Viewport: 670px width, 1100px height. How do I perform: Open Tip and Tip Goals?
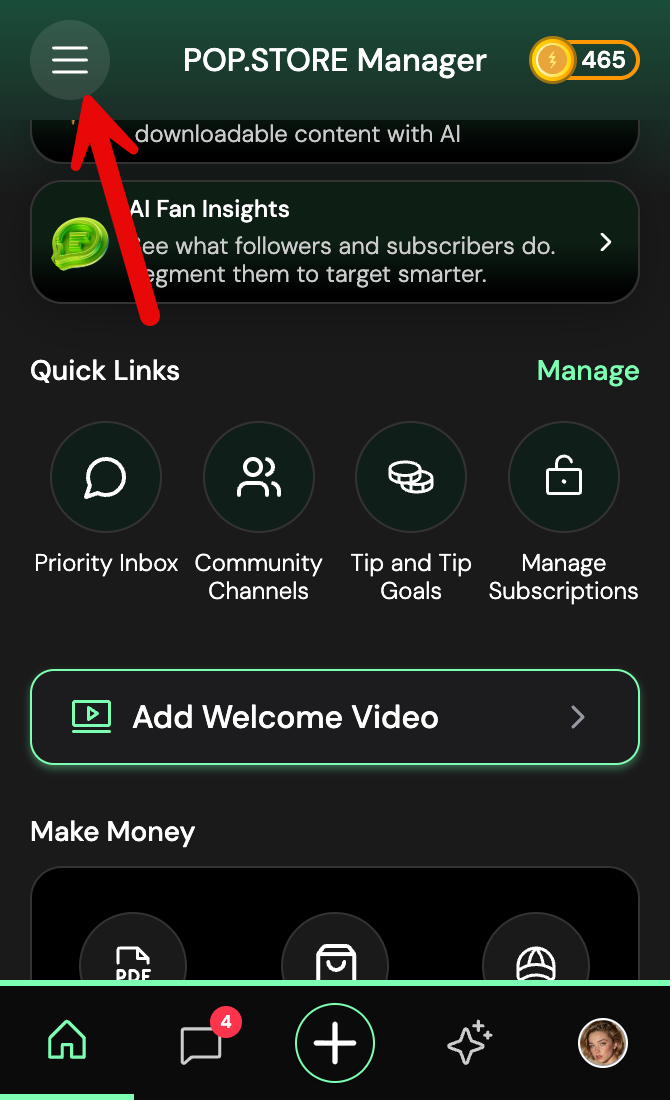point(411,477)
